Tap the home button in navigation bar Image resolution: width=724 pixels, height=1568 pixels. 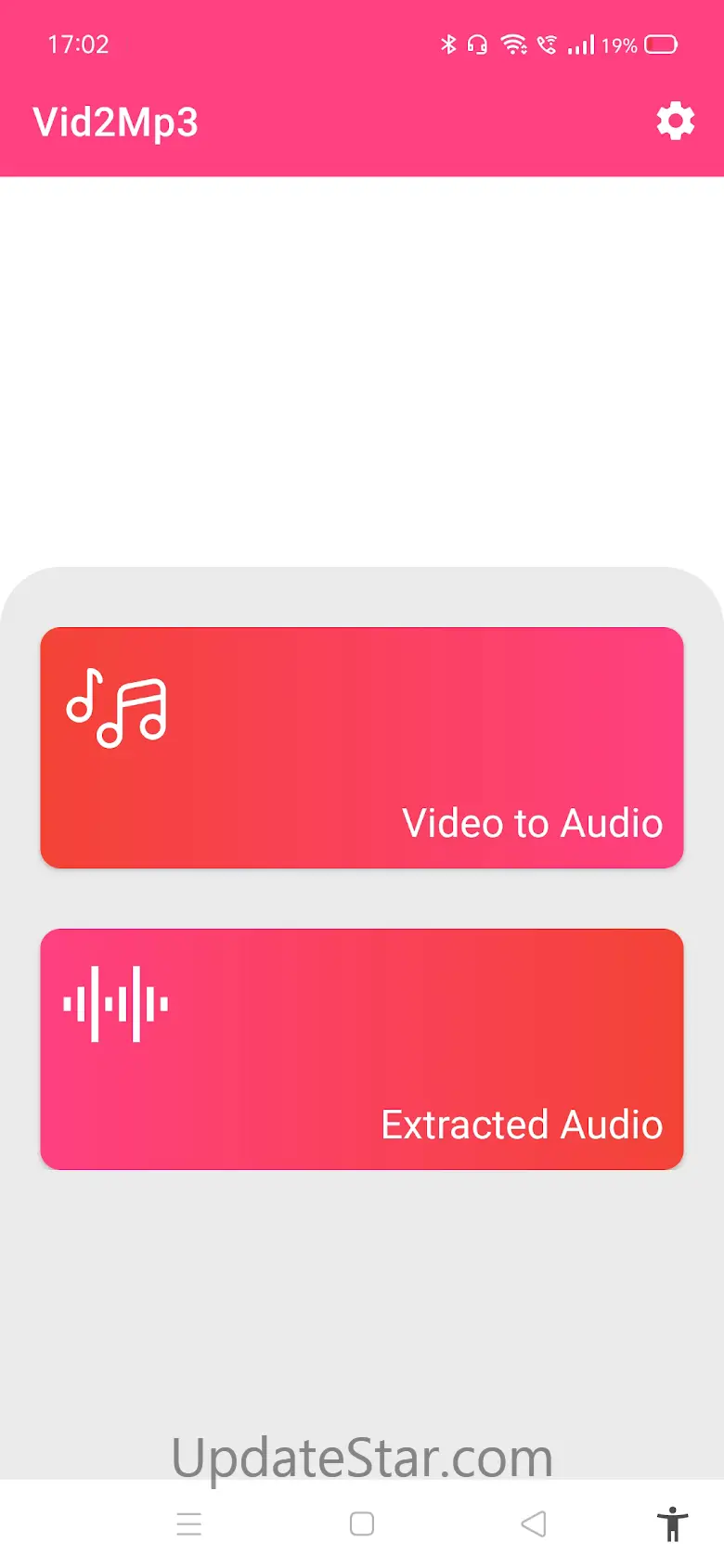coord(362,1523)
